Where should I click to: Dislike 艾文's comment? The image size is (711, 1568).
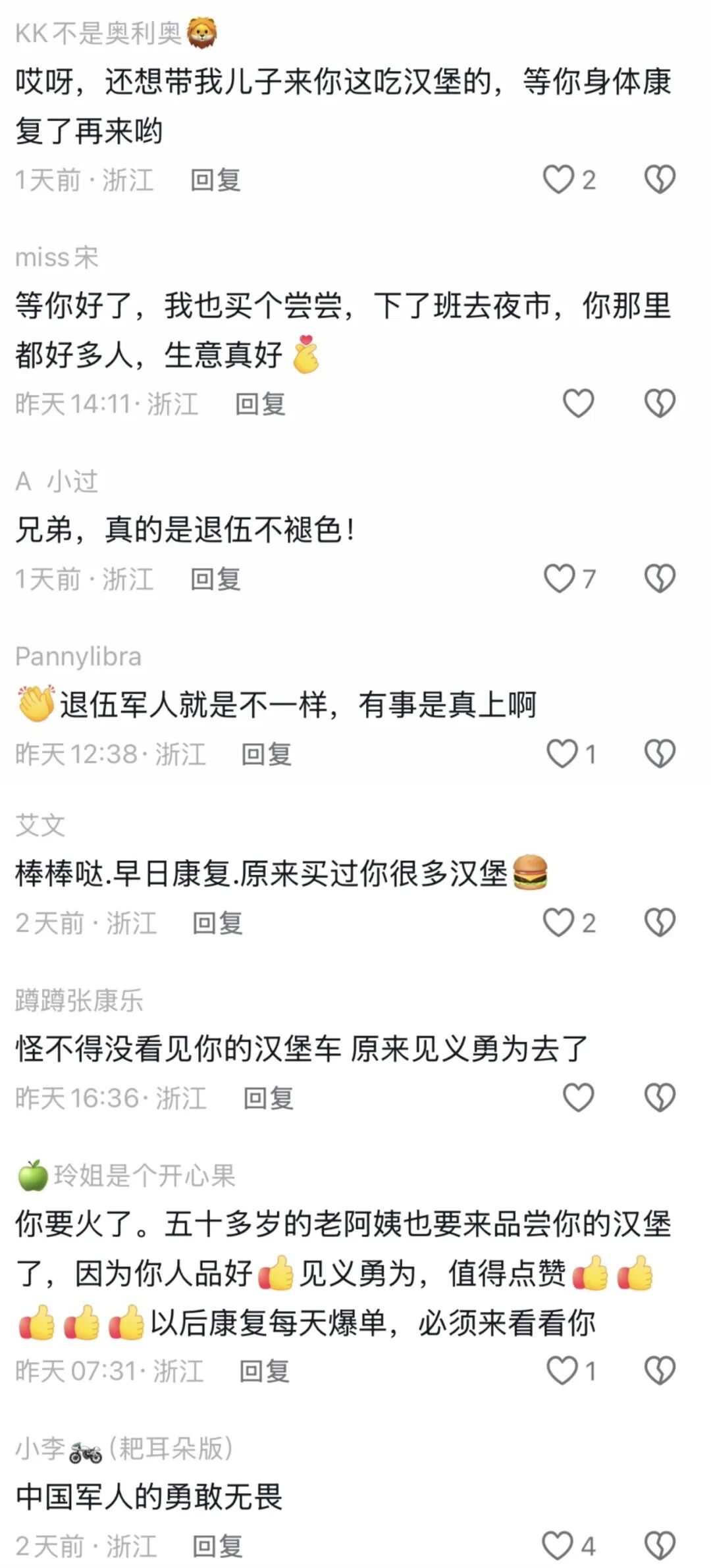click(x=662, y=920)
